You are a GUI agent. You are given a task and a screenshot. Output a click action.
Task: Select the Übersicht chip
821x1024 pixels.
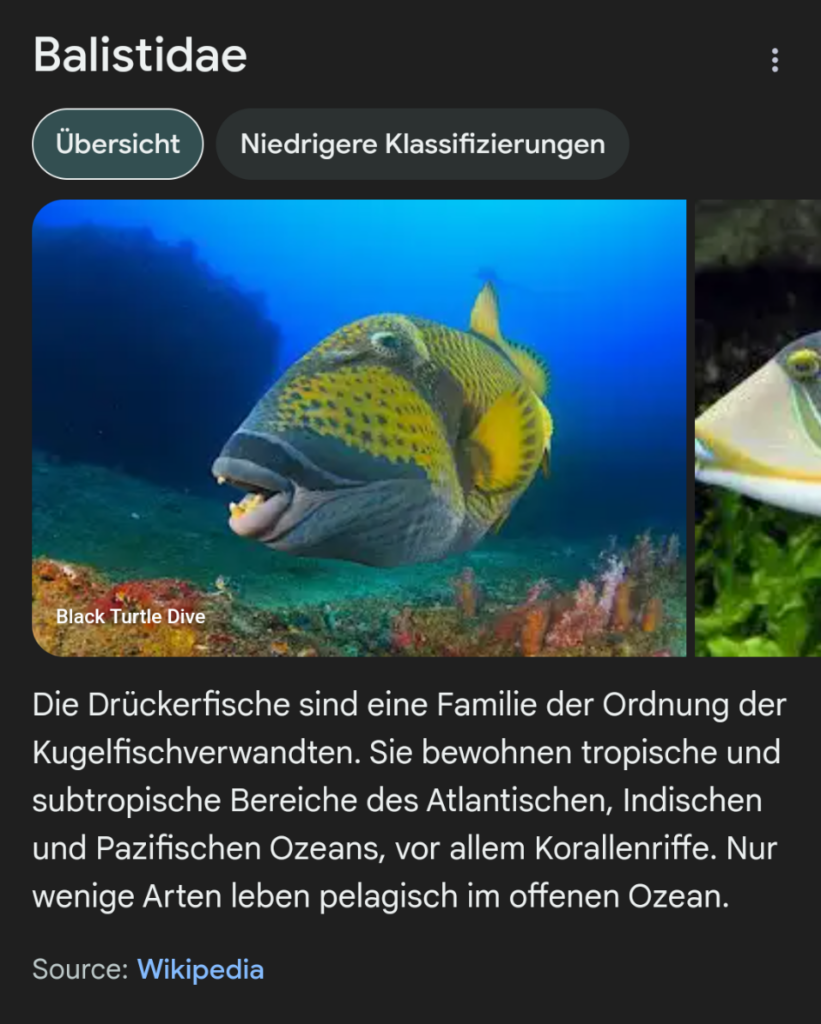click(118, 144)
